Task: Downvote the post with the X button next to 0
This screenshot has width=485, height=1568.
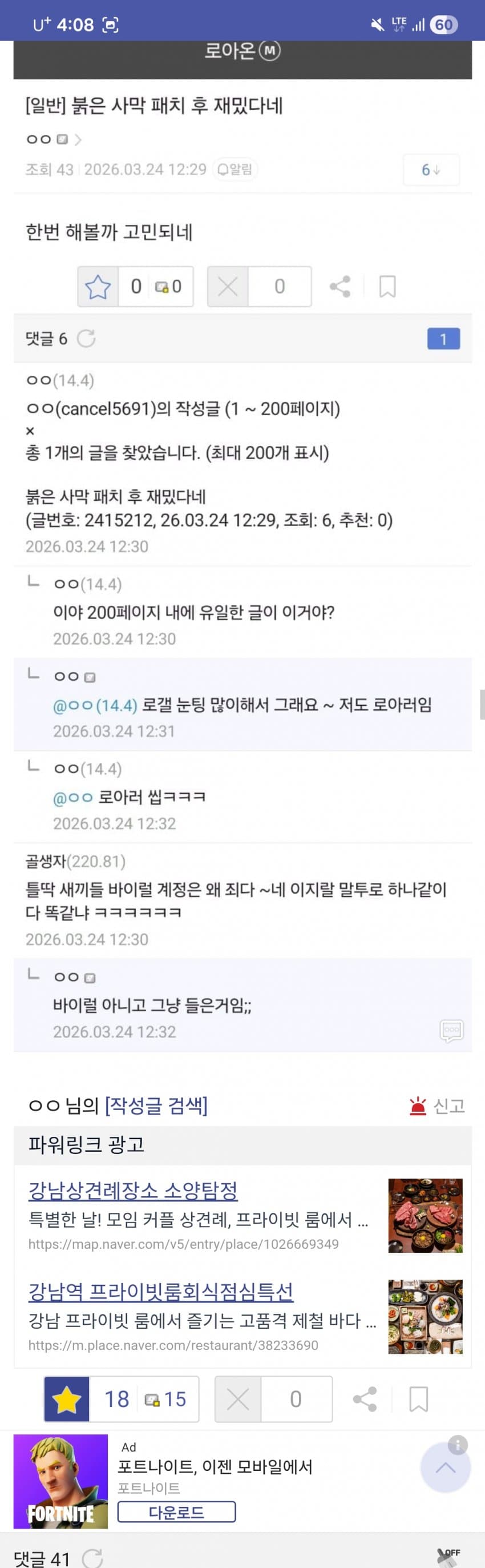Action: pyautogui.click(x=238, y=1399)
